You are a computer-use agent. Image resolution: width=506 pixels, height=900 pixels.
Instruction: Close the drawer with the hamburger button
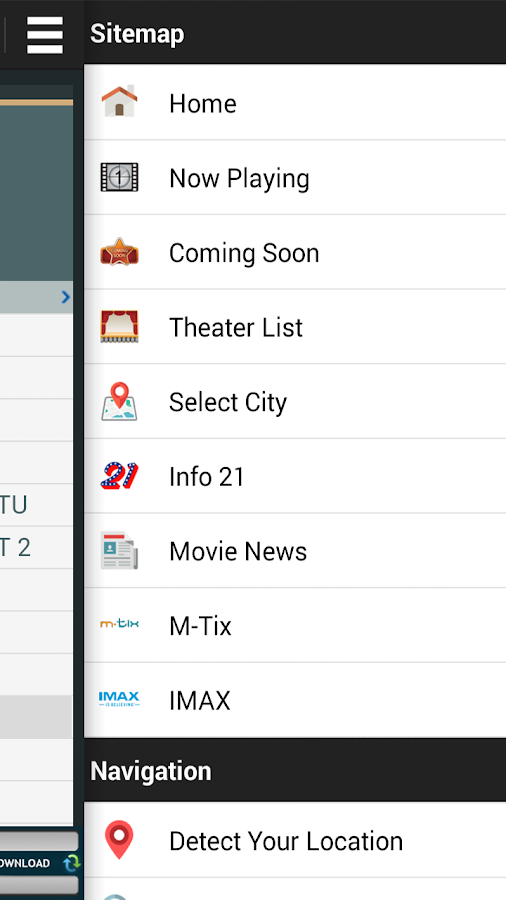pos(45,34)
